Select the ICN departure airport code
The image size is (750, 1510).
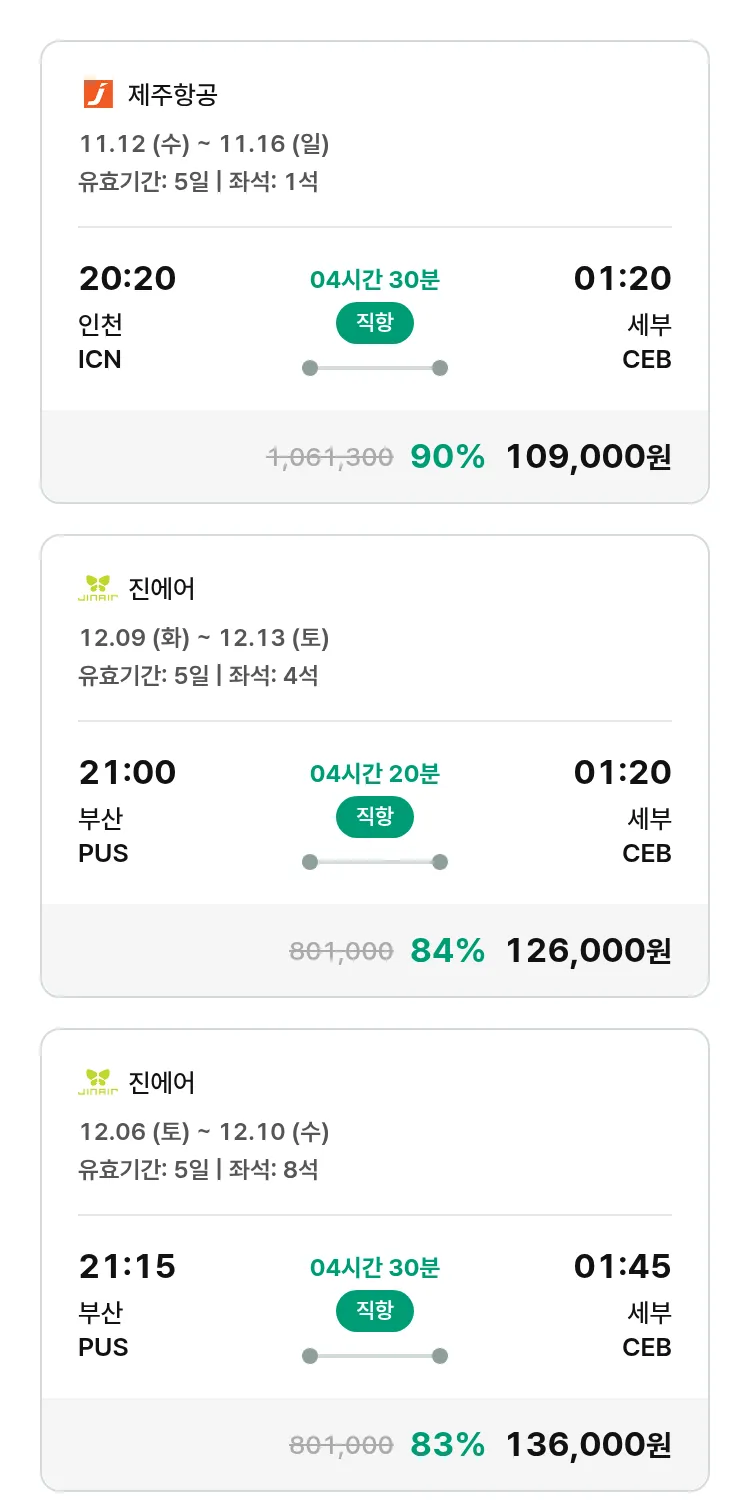coord(98,360)
